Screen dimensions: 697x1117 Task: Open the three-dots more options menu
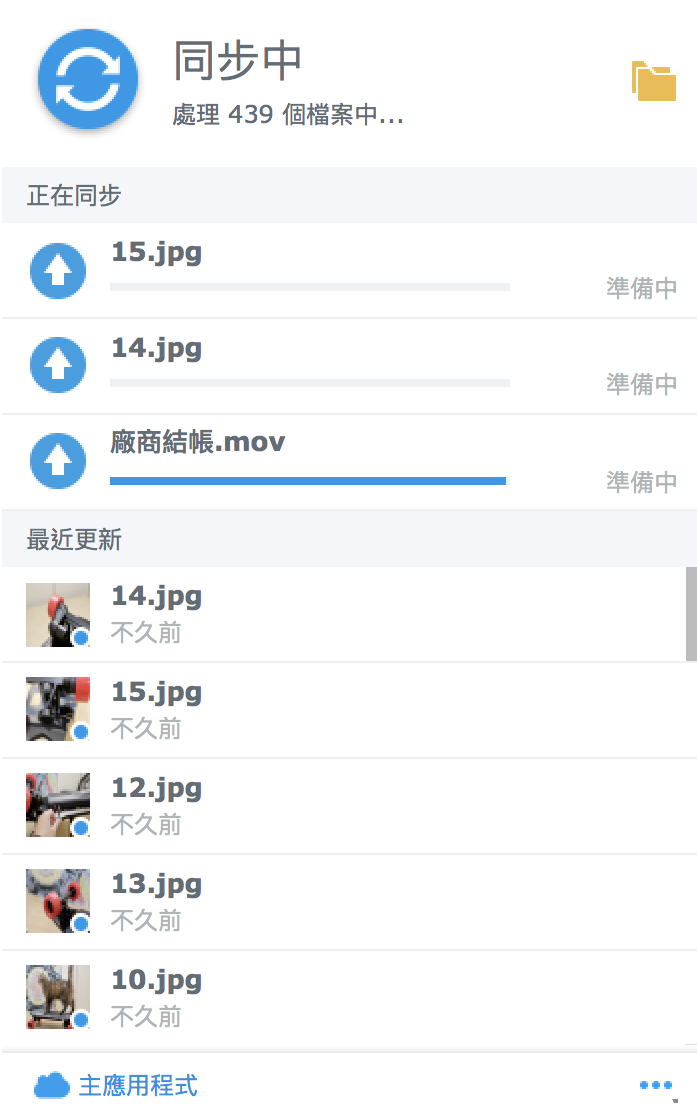pyautogui.click(x=655, y=1085)
